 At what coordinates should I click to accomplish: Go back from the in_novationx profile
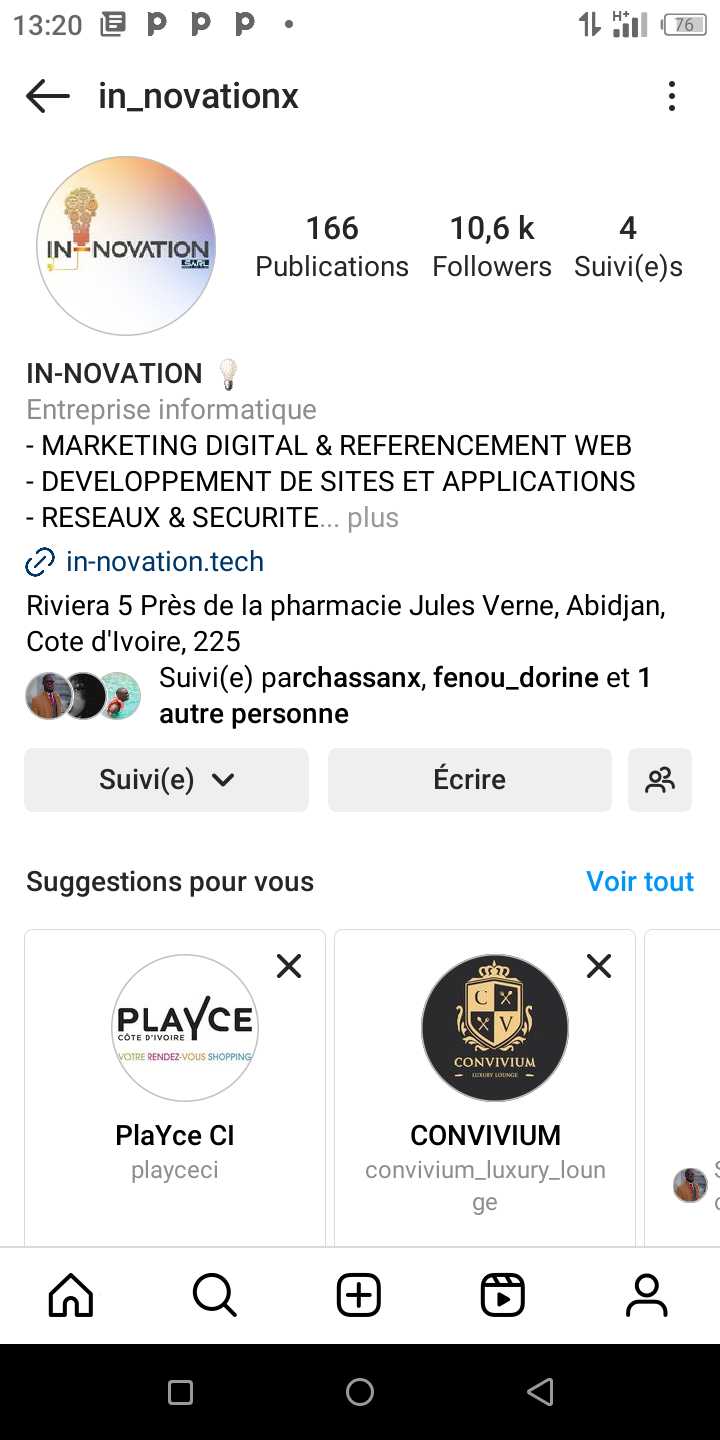coord(47,97)
